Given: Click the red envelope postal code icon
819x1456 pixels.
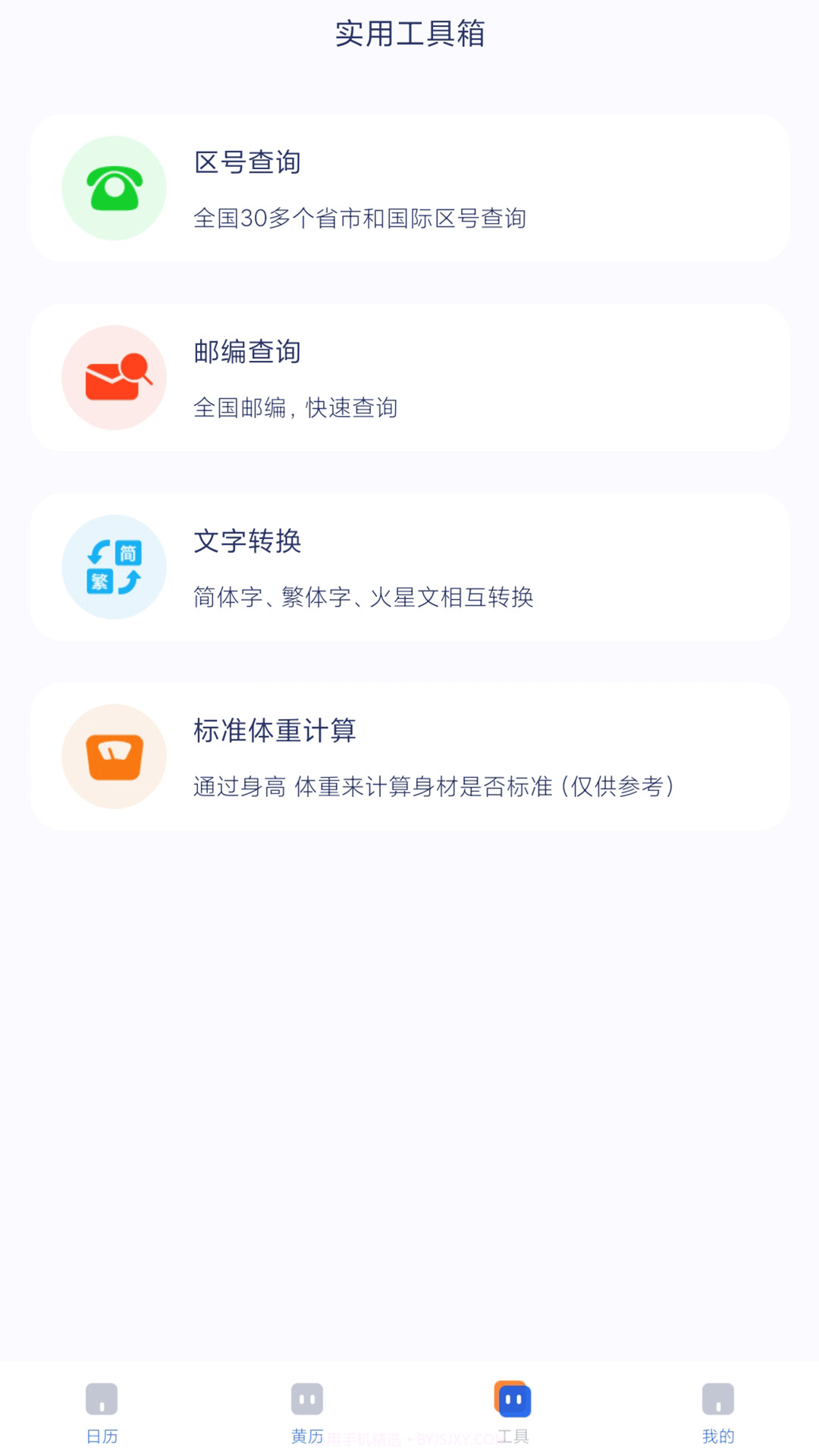Looking at the screenshot, I should (x=114, y=378).
